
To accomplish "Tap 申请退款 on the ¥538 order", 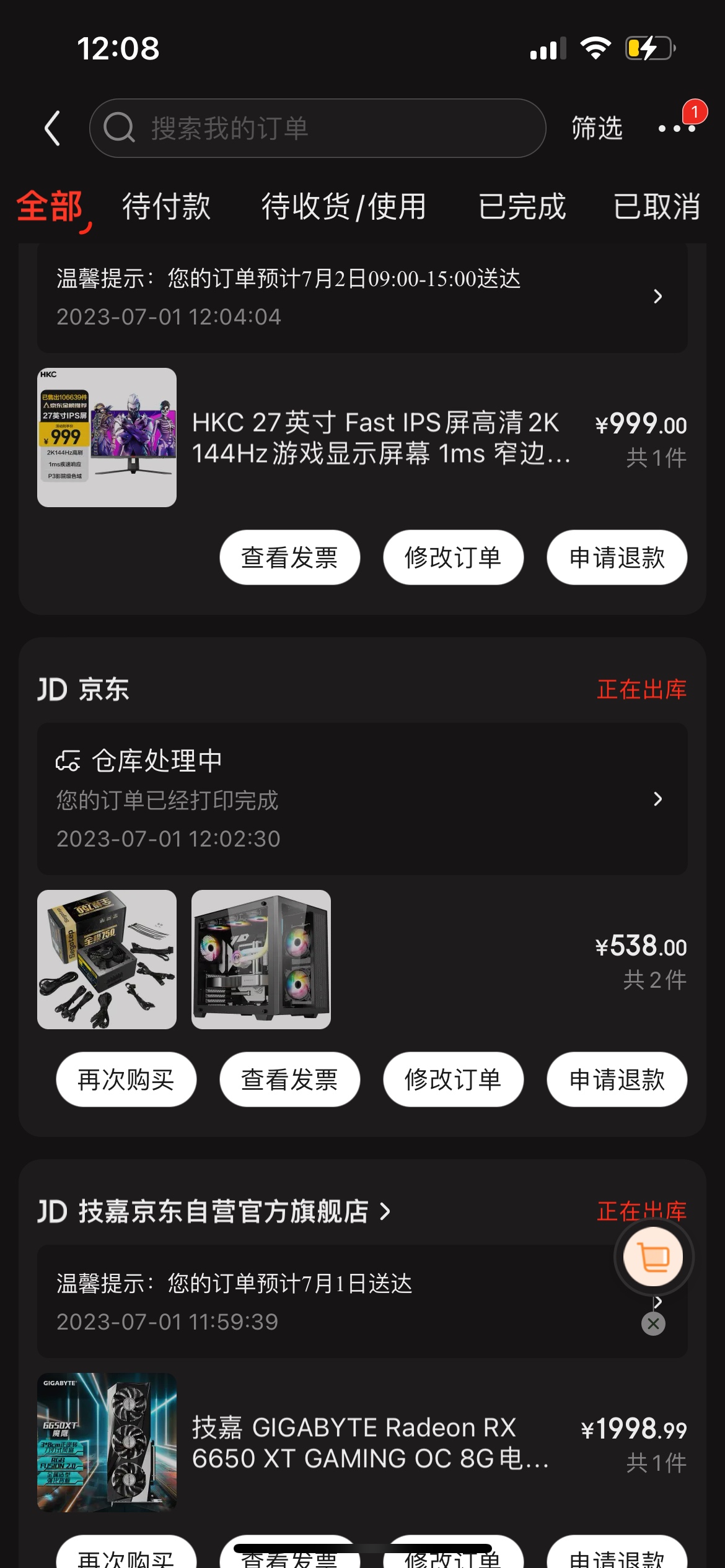I will 617,1079.
